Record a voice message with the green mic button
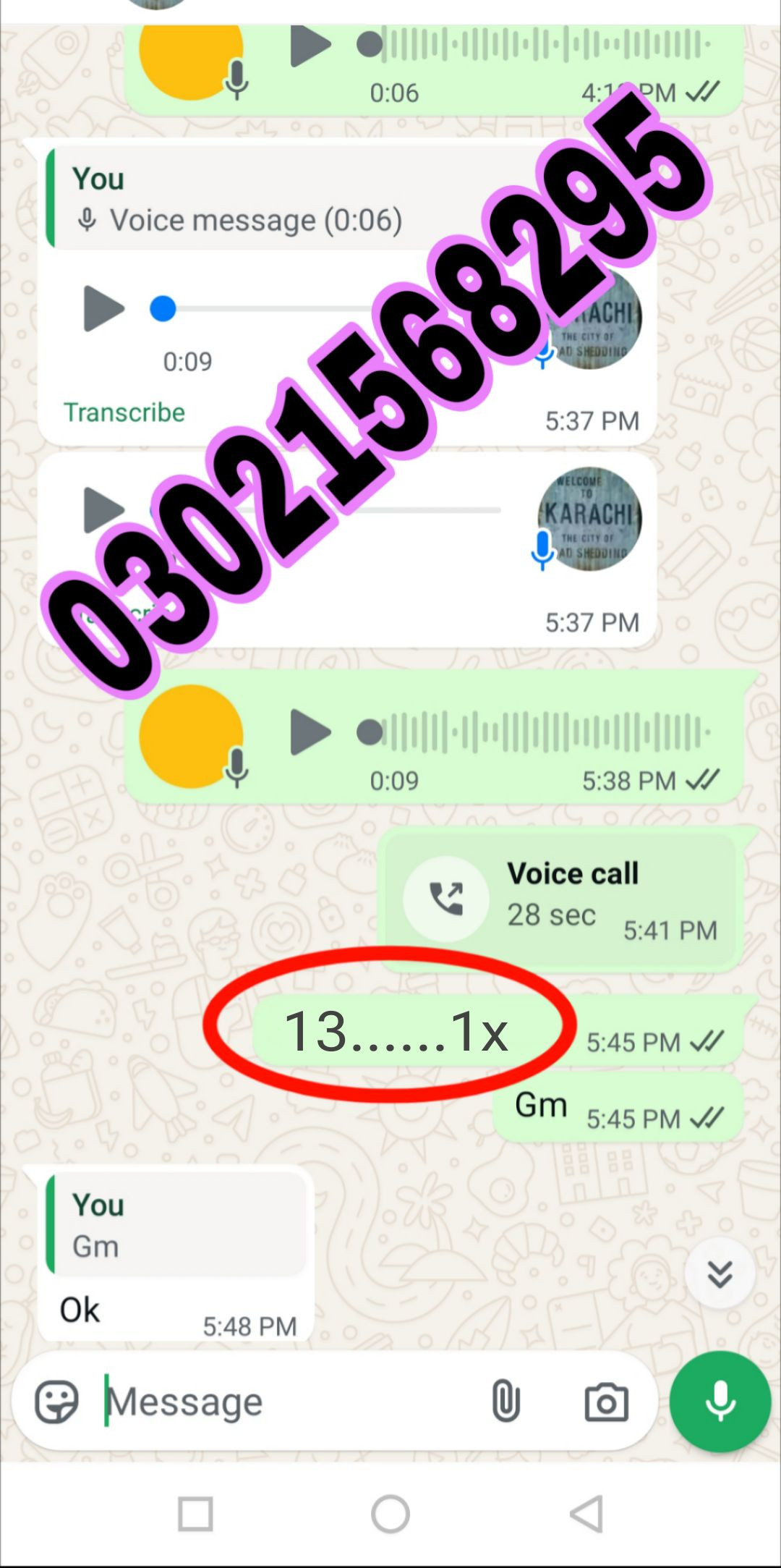 click(x=720, y=1402)
